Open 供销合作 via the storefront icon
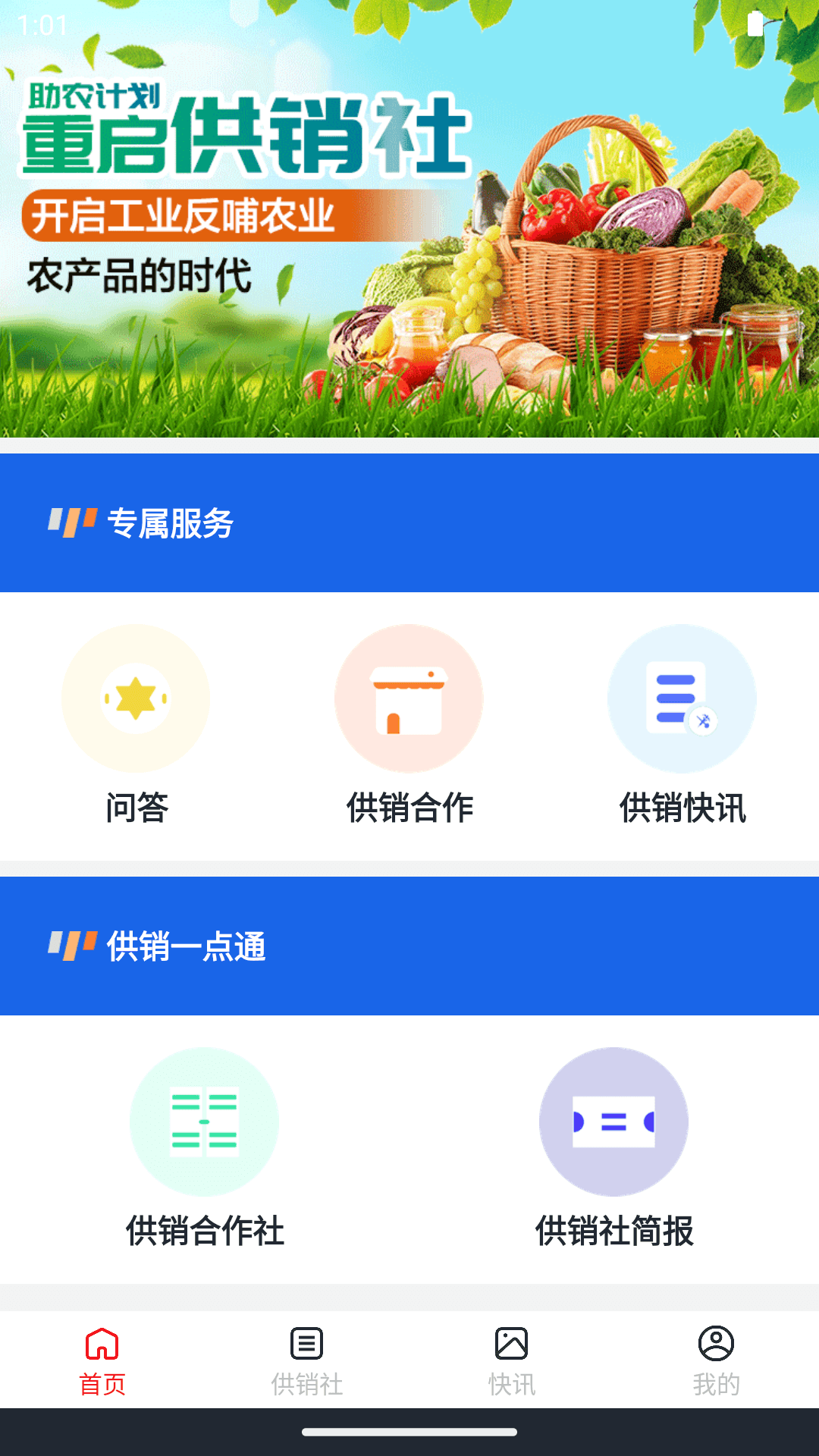This screenshot has height=1456, width=819. 409,698
